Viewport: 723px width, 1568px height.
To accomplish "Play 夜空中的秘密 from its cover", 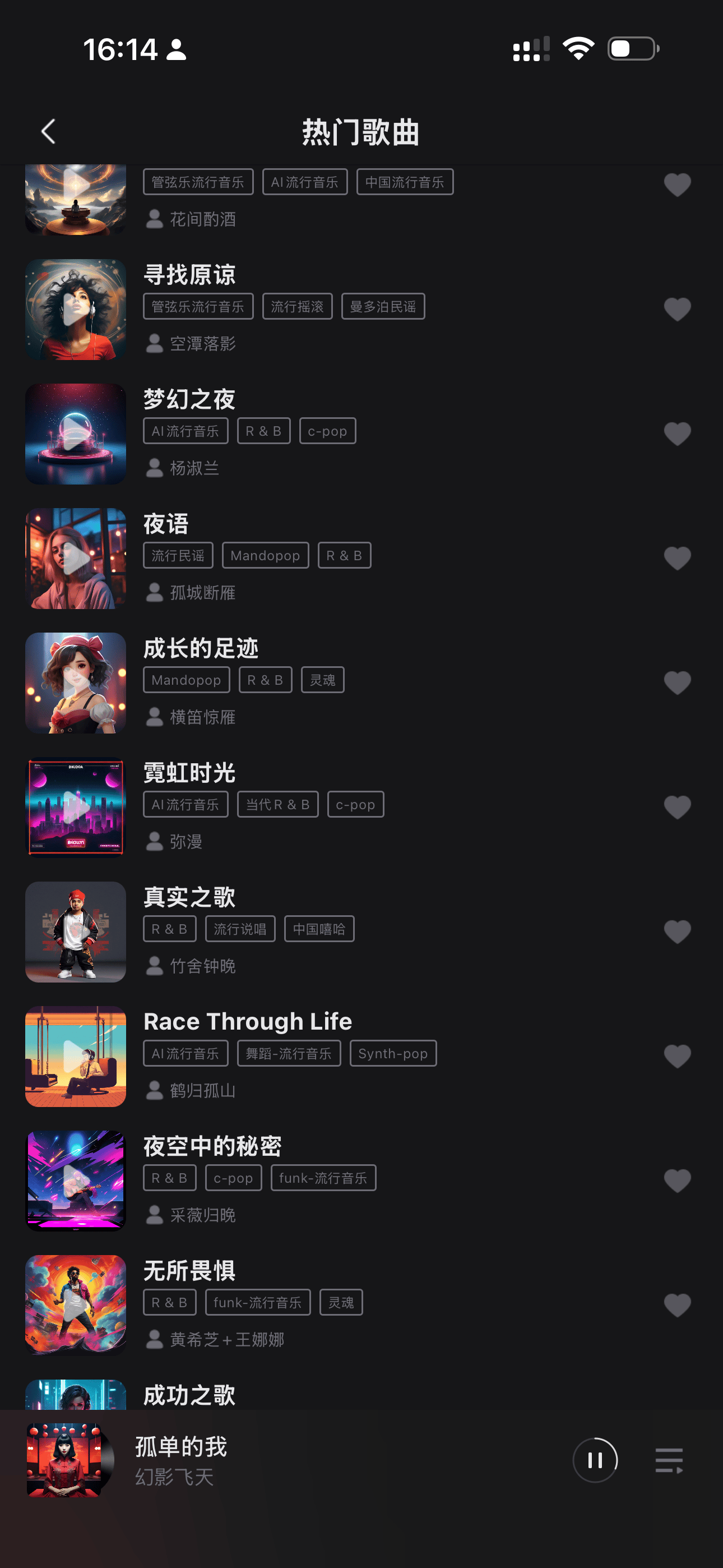I will [76, 1181].
